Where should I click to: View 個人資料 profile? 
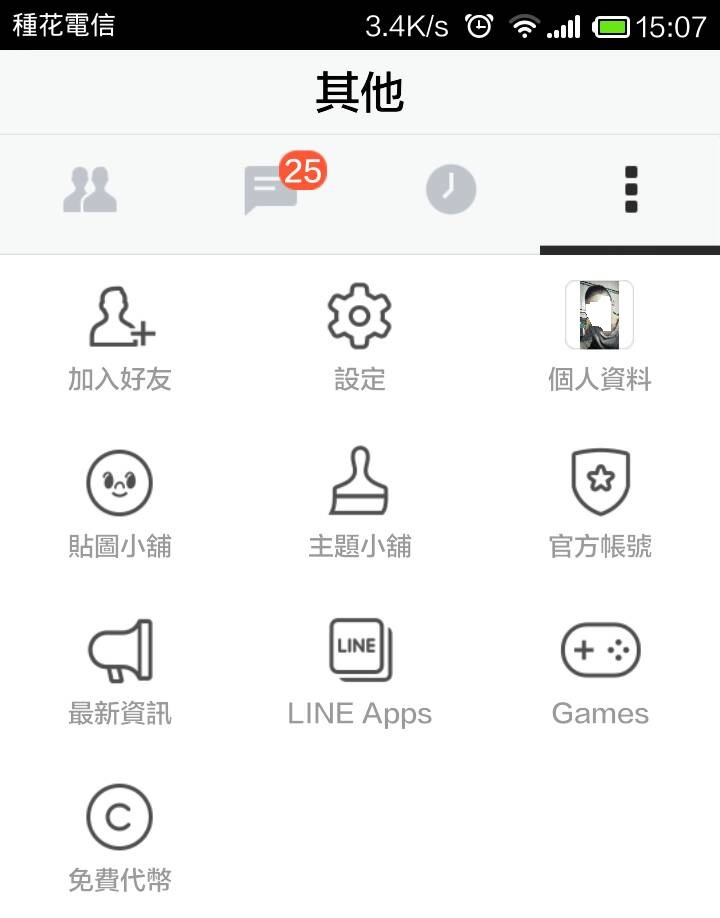pyautogui.click(x=600, y=337)
